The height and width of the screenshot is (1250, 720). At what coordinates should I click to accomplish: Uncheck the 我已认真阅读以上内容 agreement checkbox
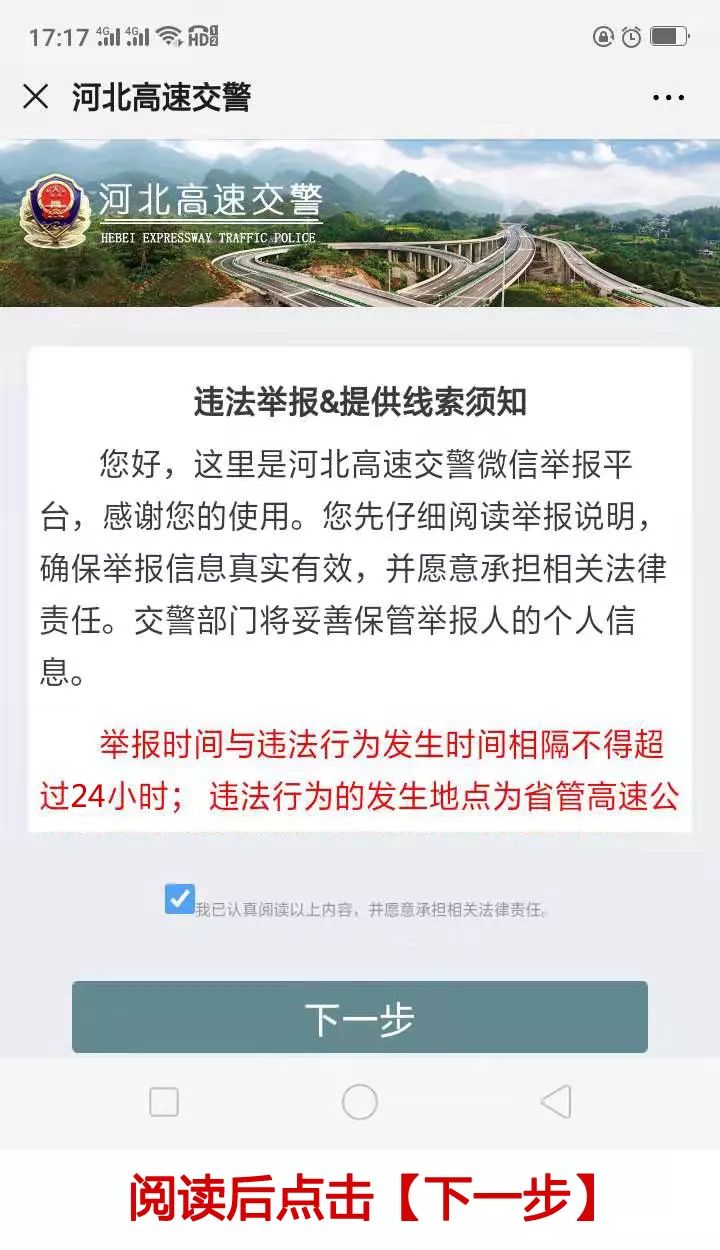[180, 899]
